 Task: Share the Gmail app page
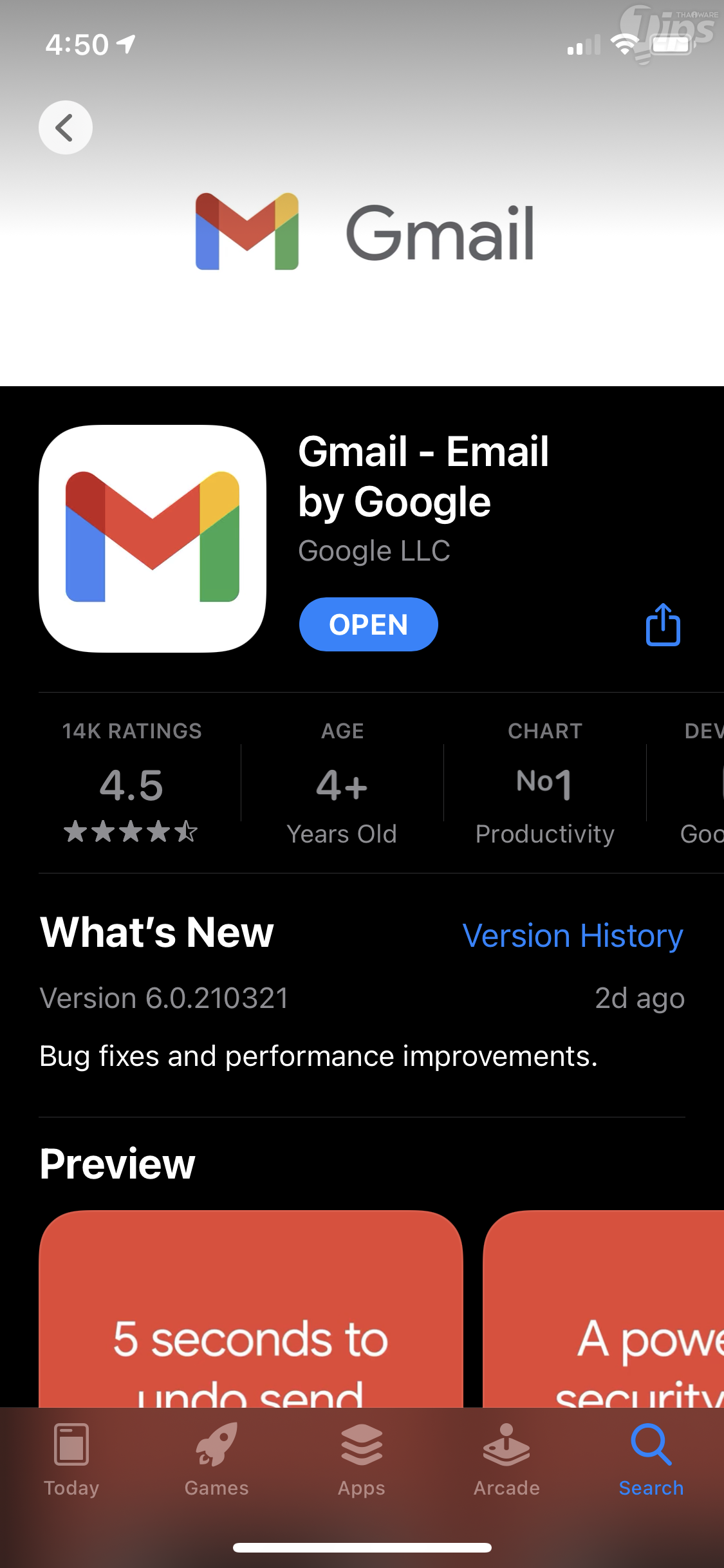(663, 624)
